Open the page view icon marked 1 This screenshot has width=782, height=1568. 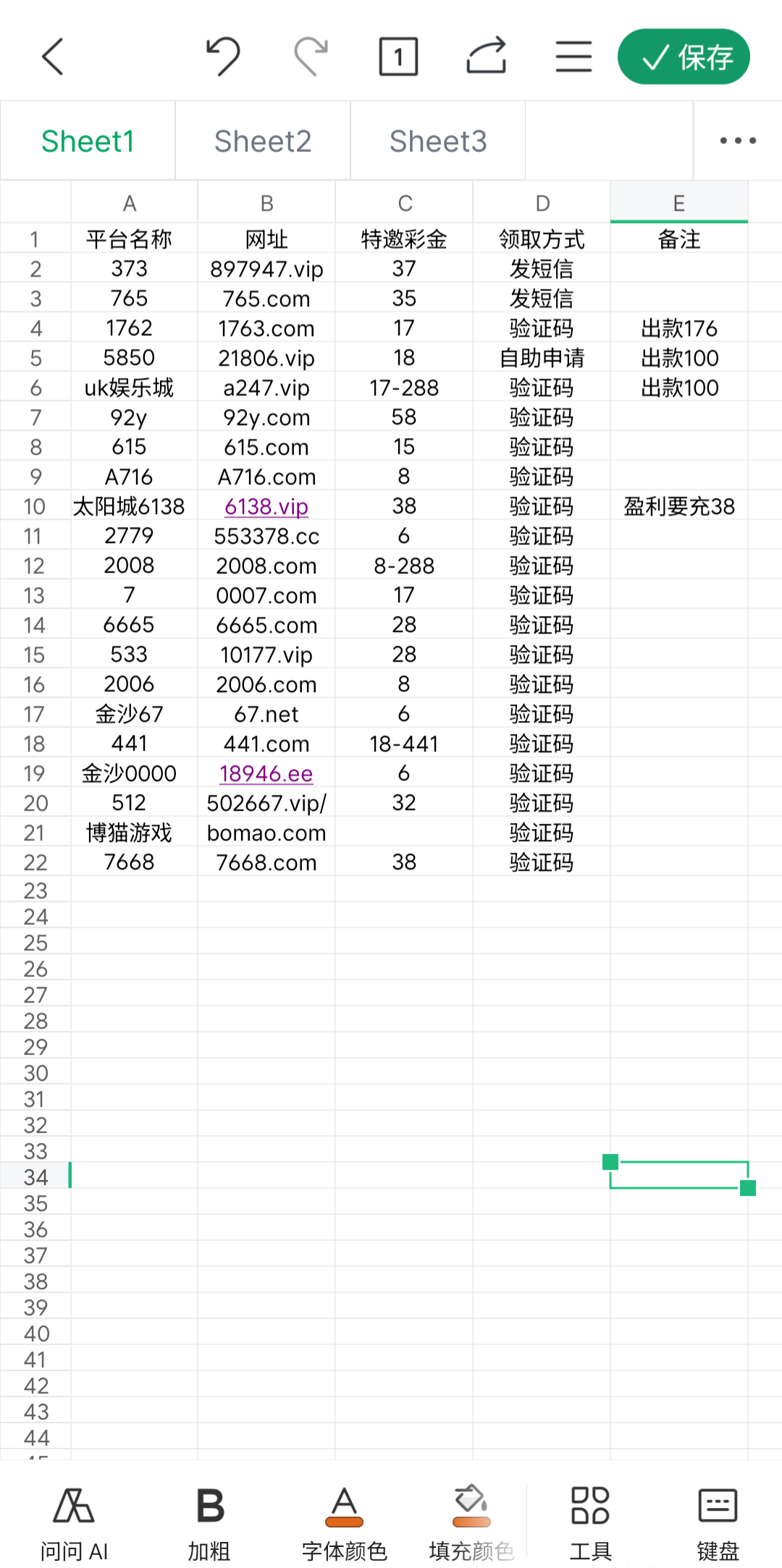pos(398,56)
